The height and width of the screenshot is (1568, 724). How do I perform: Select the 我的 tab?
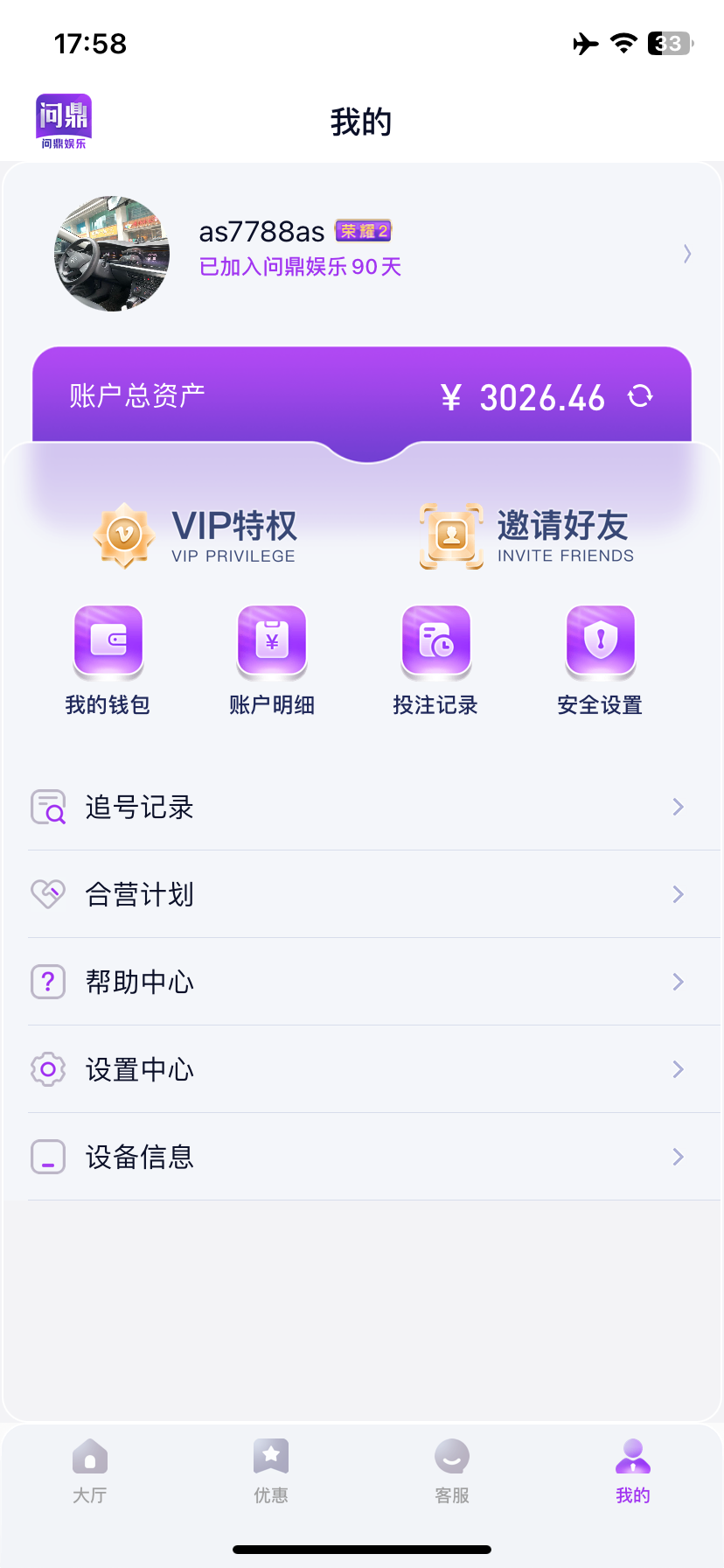click(x=633, y=1472)
